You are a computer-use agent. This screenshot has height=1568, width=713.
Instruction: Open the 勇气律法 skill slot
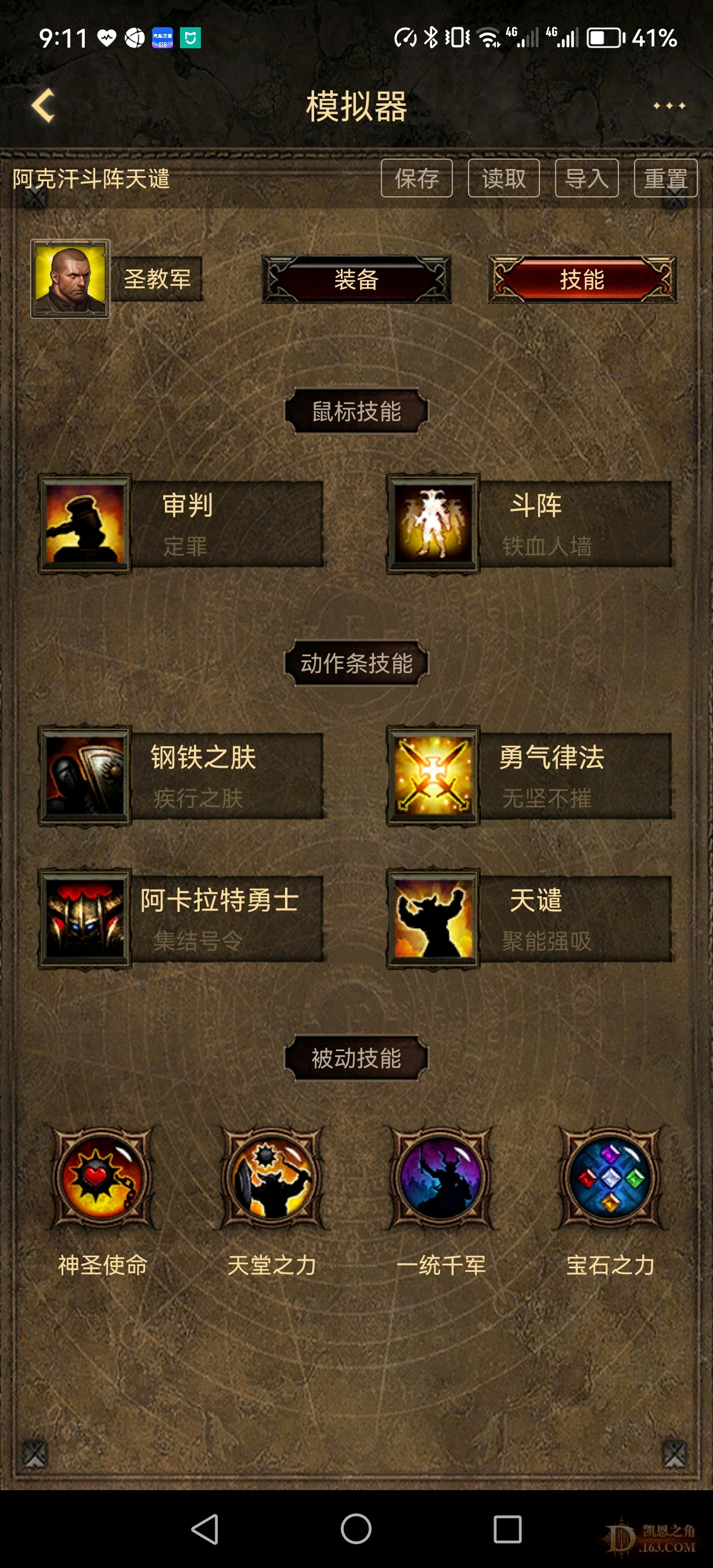click(530, 775)
